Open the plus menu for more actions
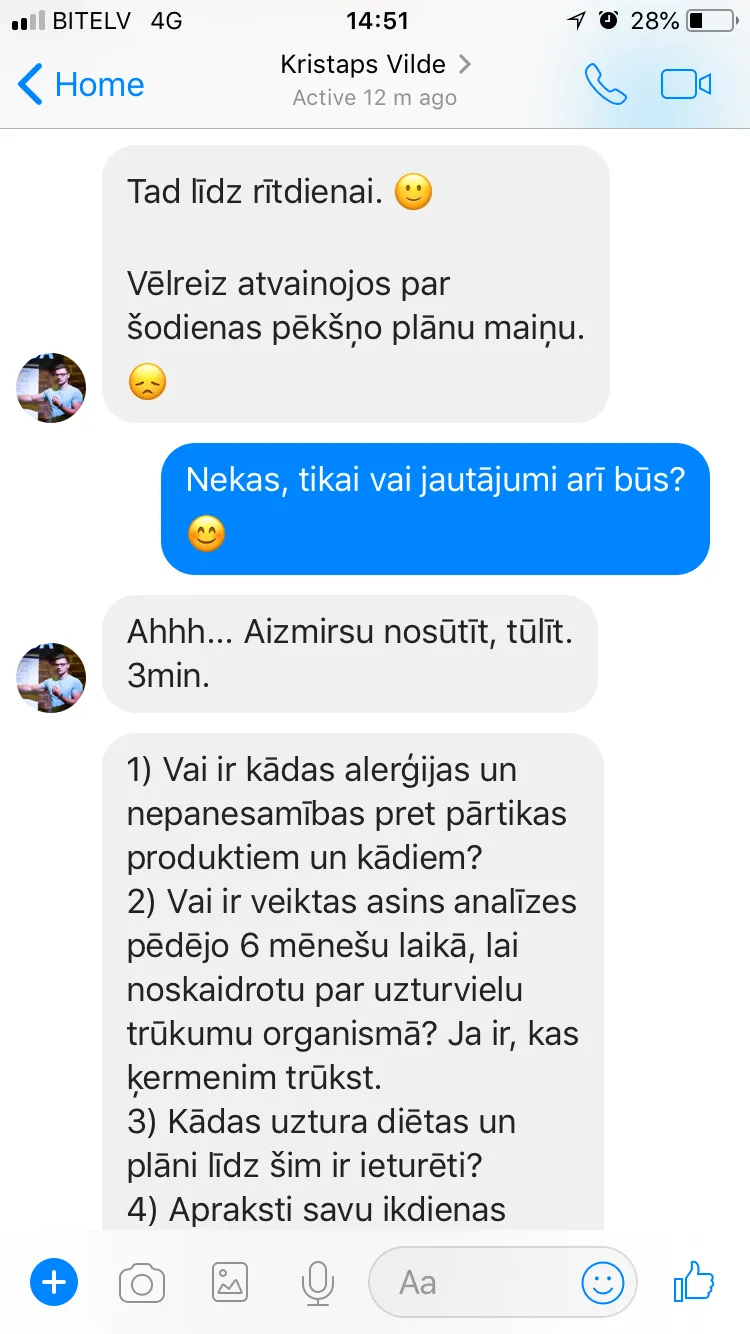This screenshot has height=1334, width=750. tap(54, 1281)
